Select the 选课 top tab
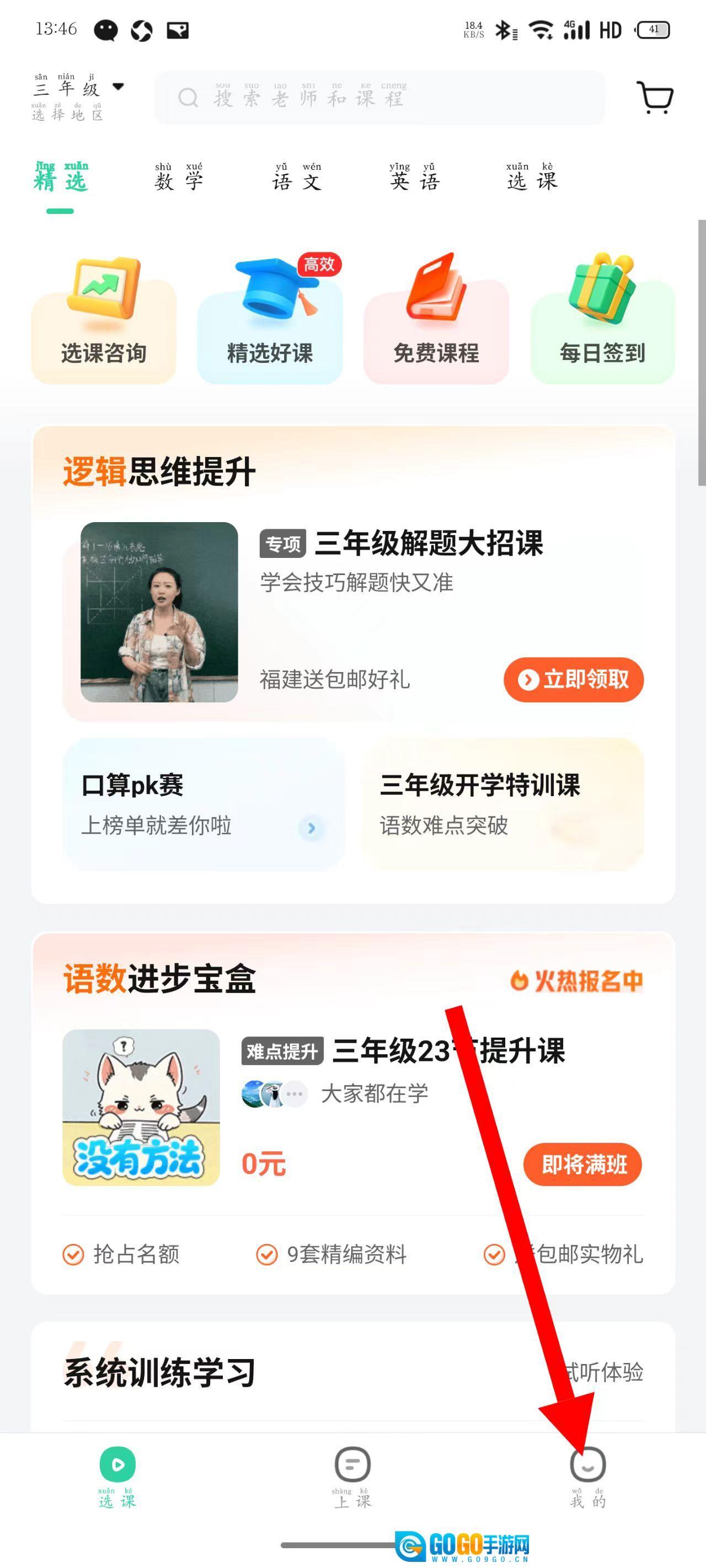Image resolution: width=706 pixels, height=1568 pixels. 532,177
